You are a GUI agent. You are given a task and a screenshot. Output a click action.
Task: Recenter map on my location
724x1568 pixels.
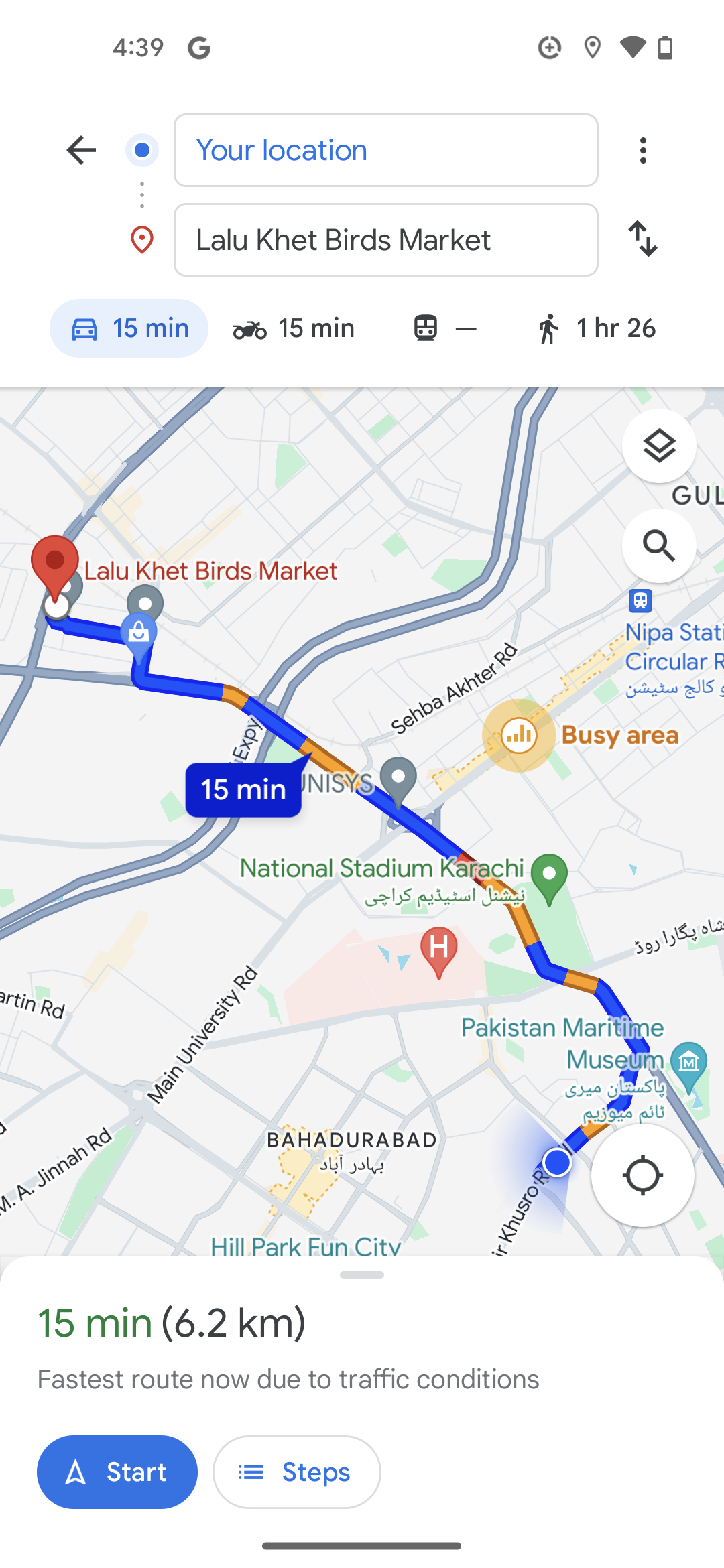point(642,1175)
